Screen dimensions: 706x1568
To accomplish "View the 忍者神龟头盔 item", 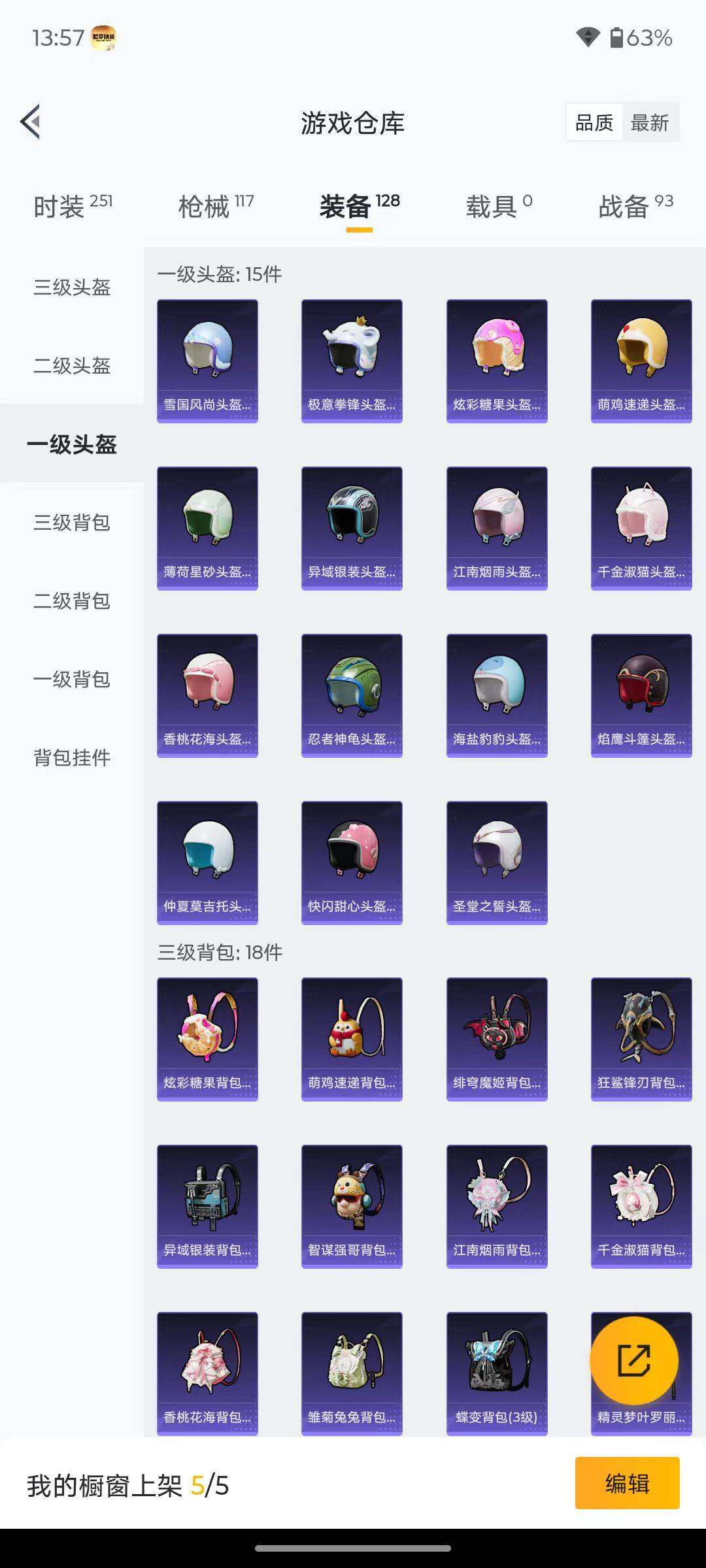I will point(352,695).
